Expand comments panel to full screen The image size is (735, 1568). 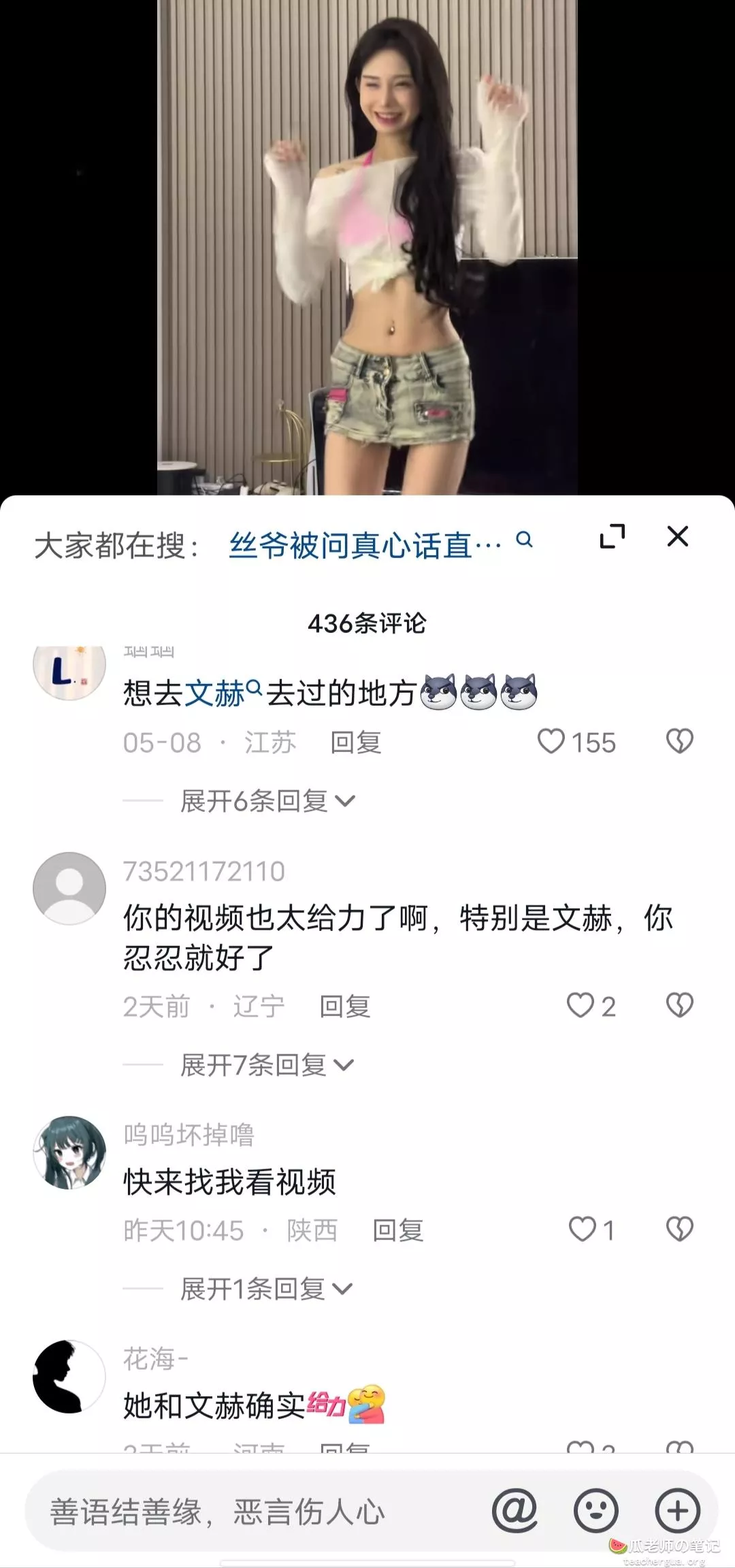612,536
